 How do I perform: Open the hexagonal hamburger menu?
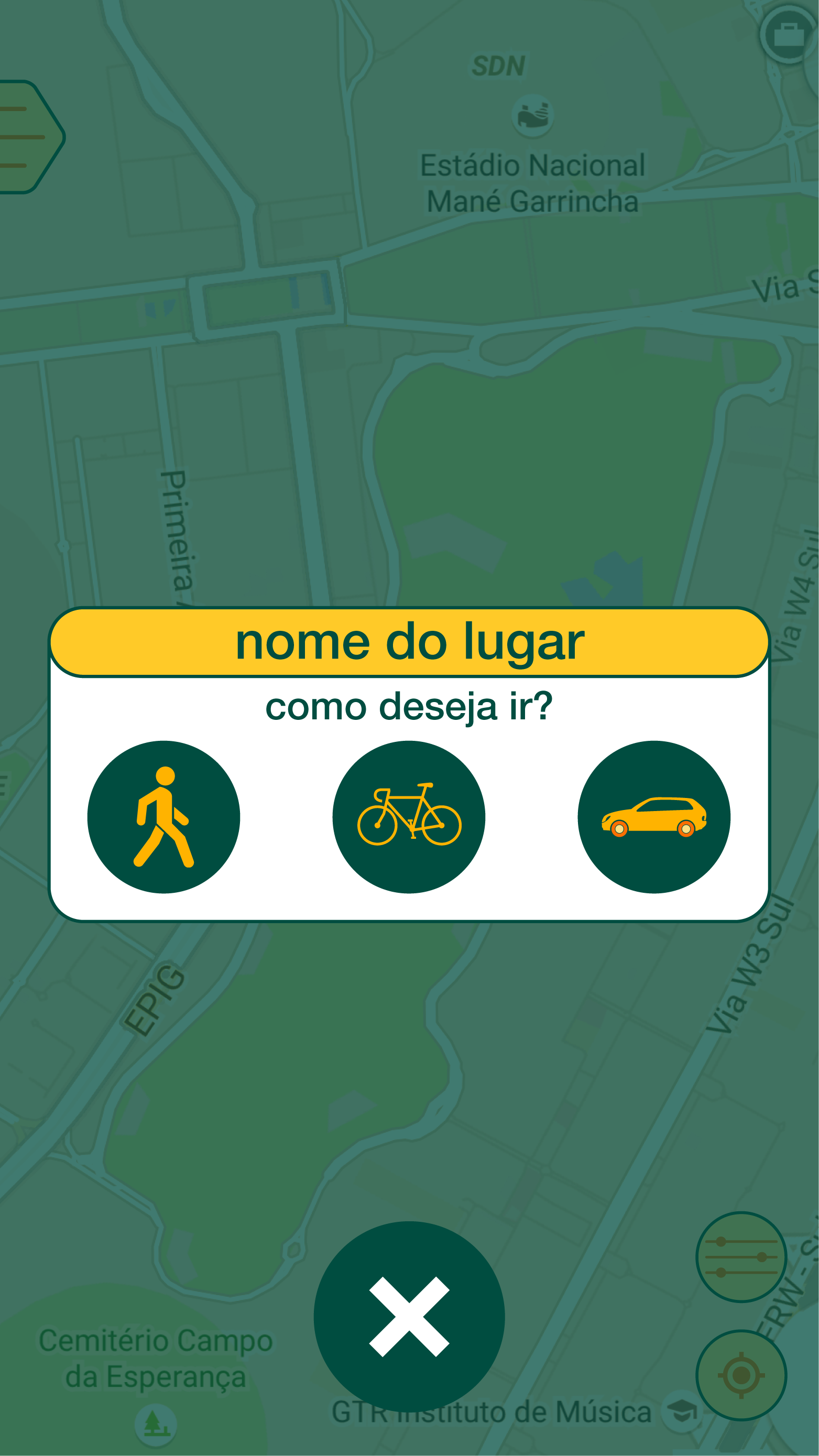(28, 137)
